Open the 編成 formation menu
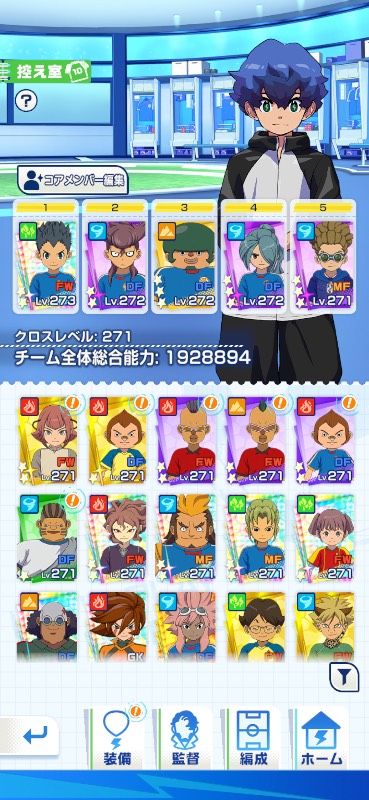 click(253, 737)
